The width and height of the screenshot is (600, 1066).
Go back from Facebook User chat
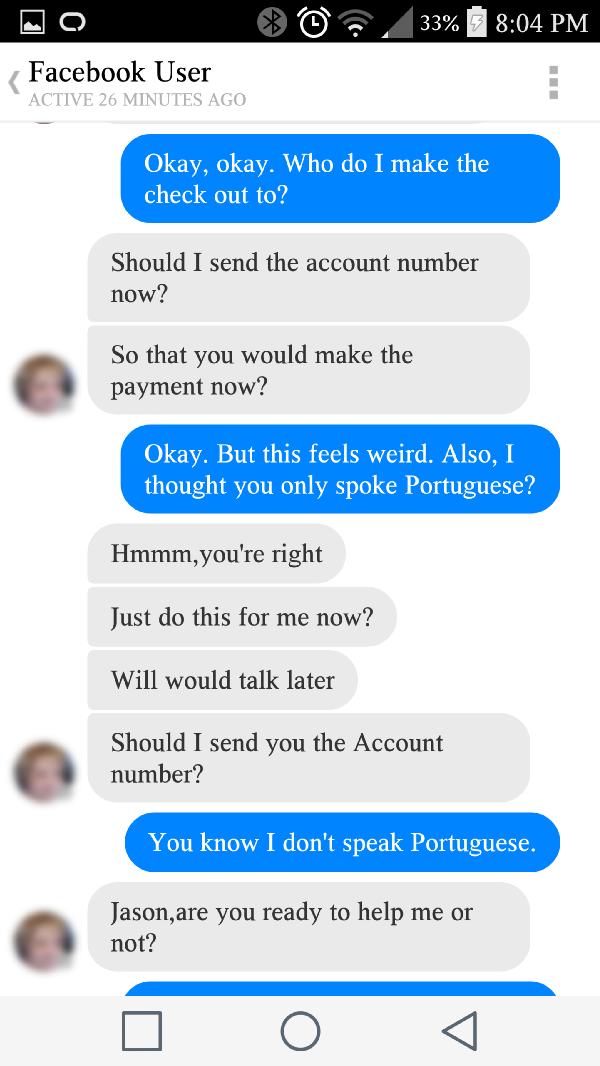14,82
